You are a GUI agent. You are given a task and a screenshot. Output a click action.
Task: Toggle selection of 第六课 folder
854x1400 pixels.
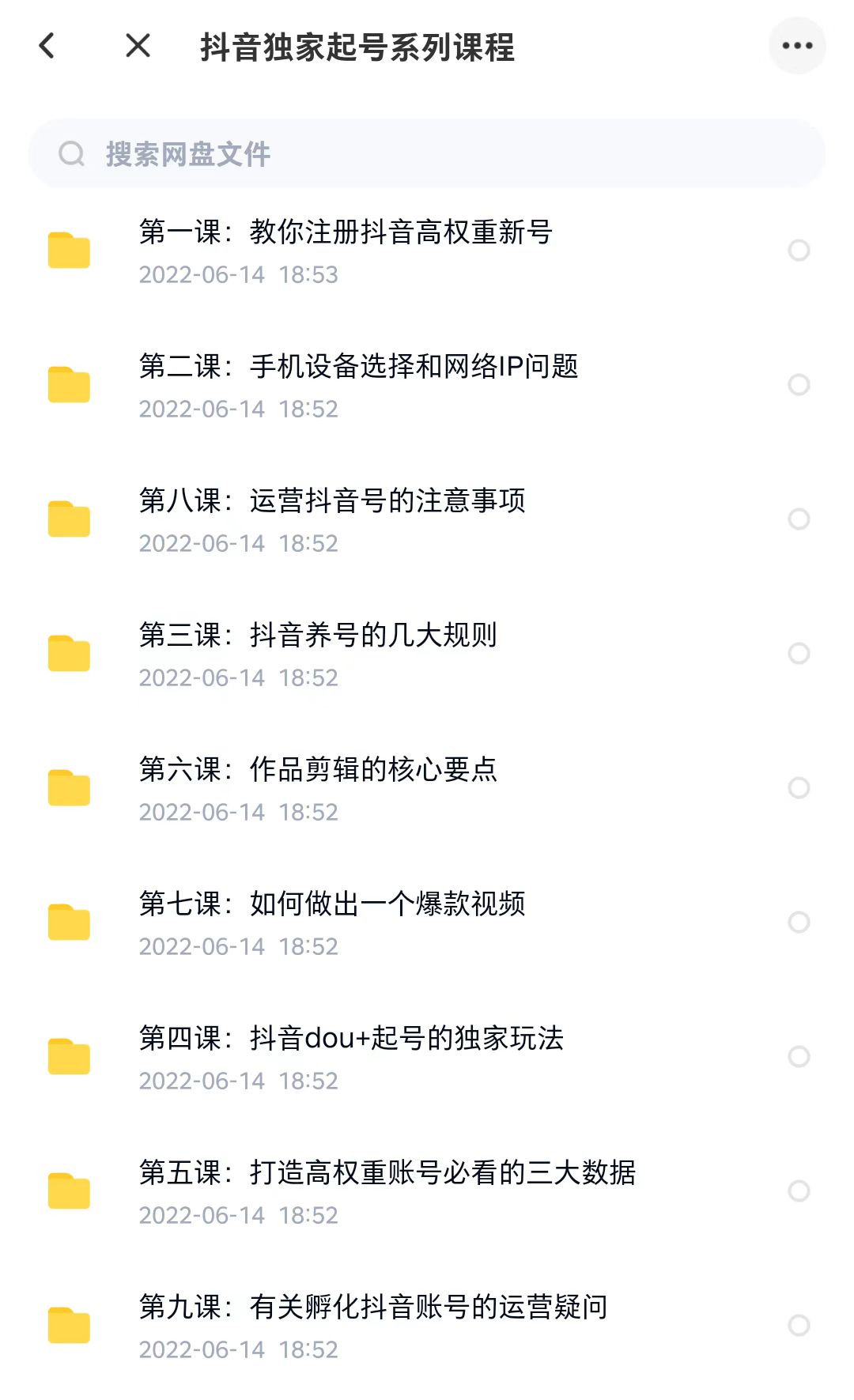799,787
